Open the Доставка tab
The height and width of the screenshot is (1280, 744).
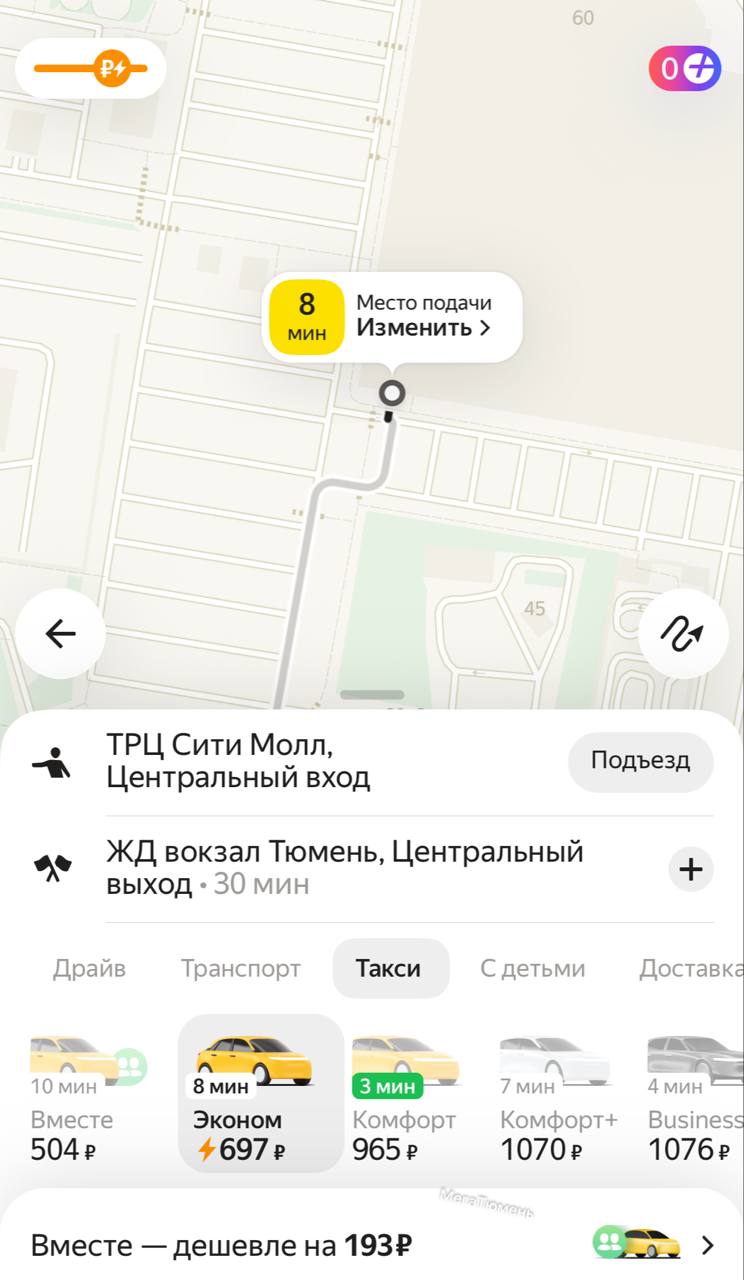690,968
